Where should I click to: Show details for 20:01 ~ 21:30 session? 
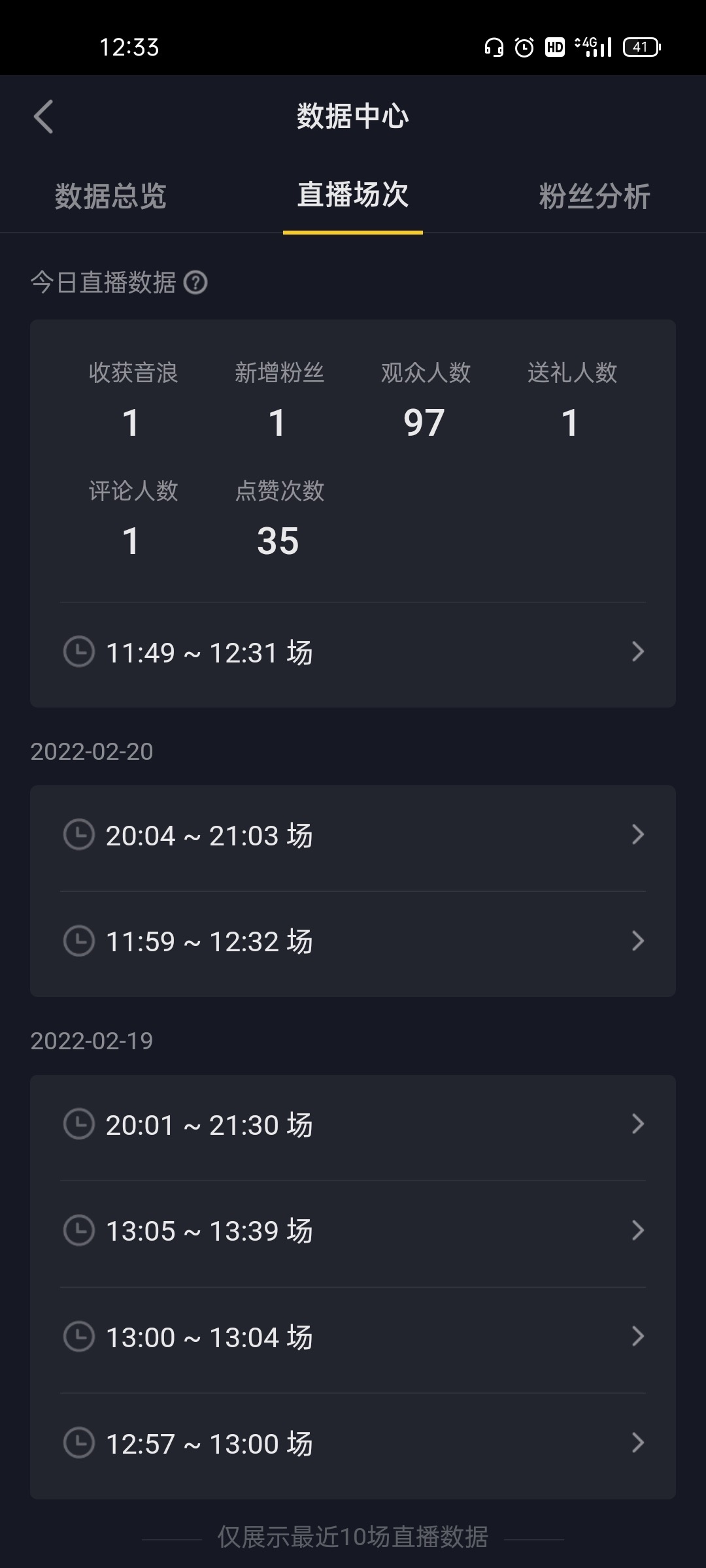click(x=353, y=1125)
